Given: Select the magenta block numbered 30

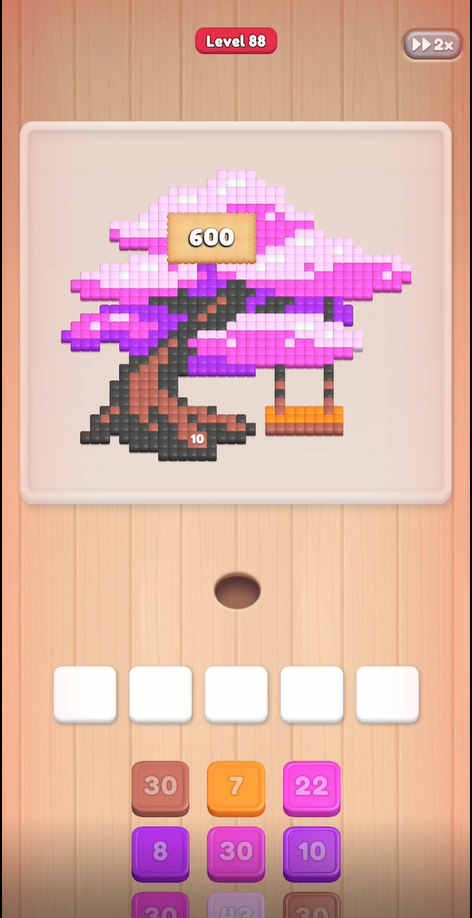Looking at the screenshot, I should tap(236, 854).
